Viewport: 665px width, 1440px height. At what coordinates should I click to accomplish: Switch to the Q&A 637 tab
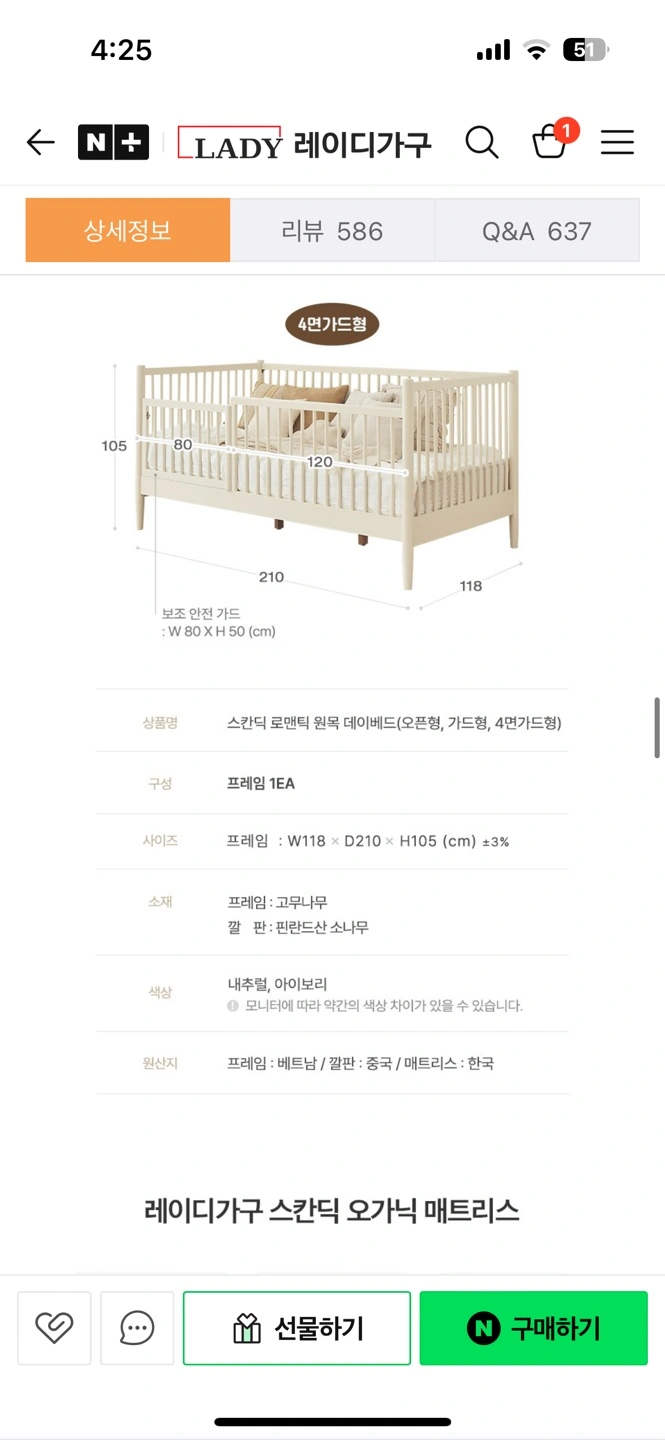click(x=537, y=230)
